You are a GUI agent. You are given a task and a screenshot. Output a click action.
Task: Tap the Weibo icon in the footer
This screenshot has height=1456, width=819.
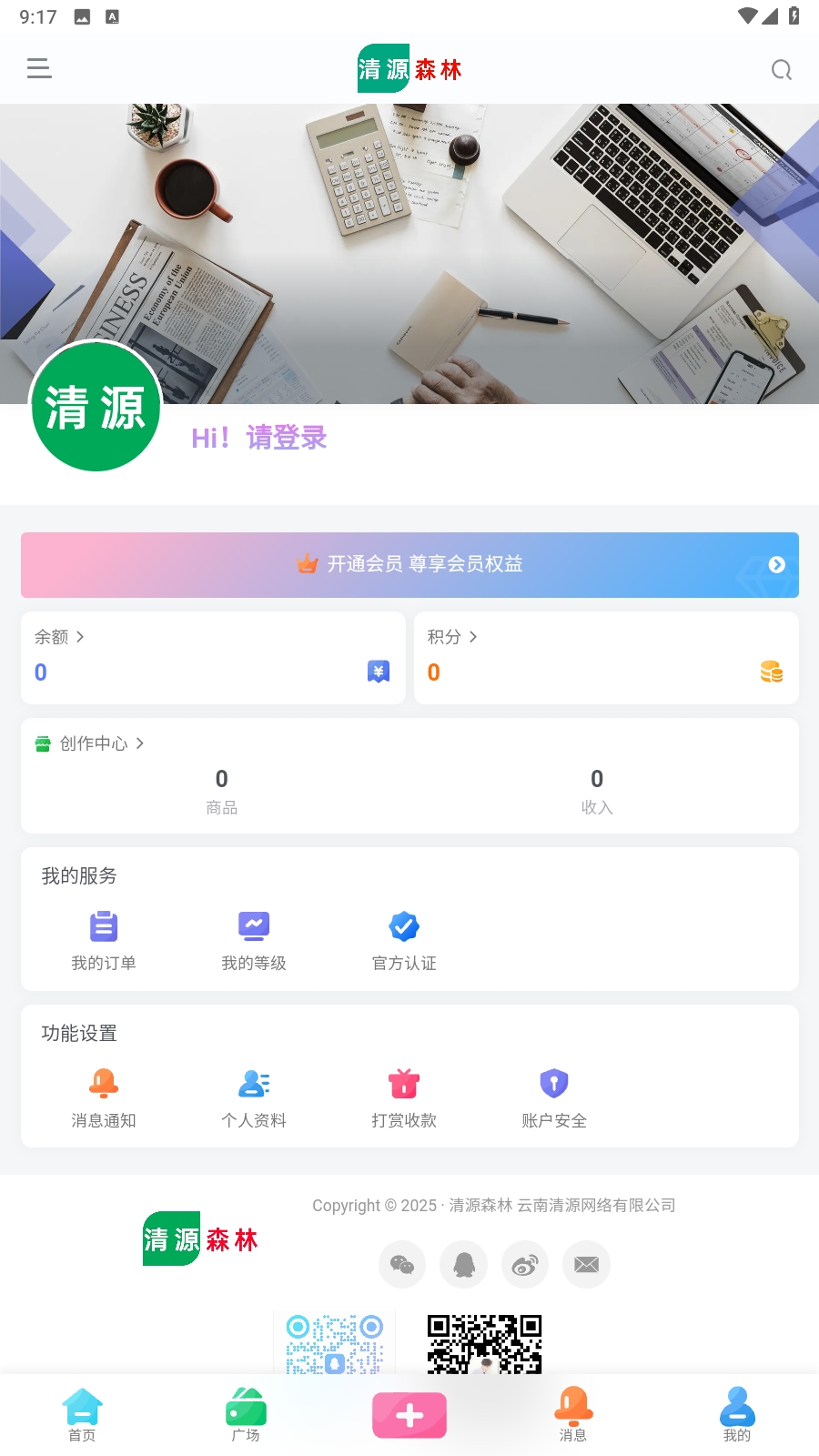pos(525,1264)
